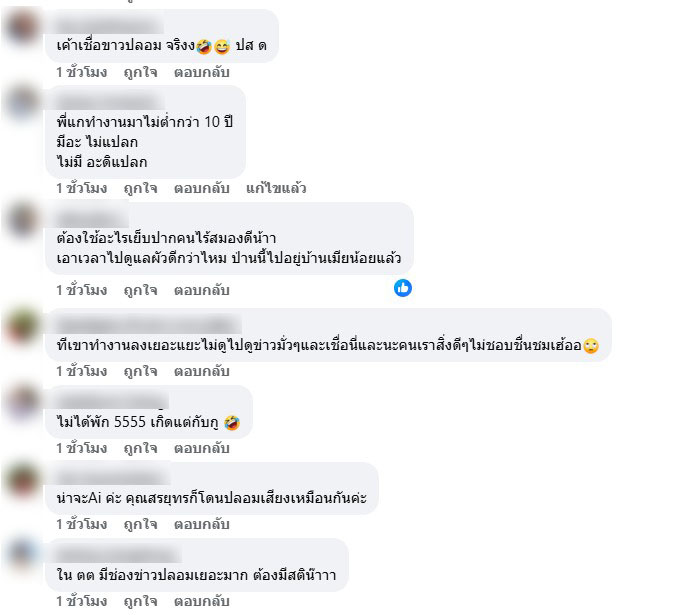Screen dimensions: 691x615
Task: Reply to the comment 'เค้าเชื่อข่าวปลอม จริงง'
Action: click(x=201, y=73)
